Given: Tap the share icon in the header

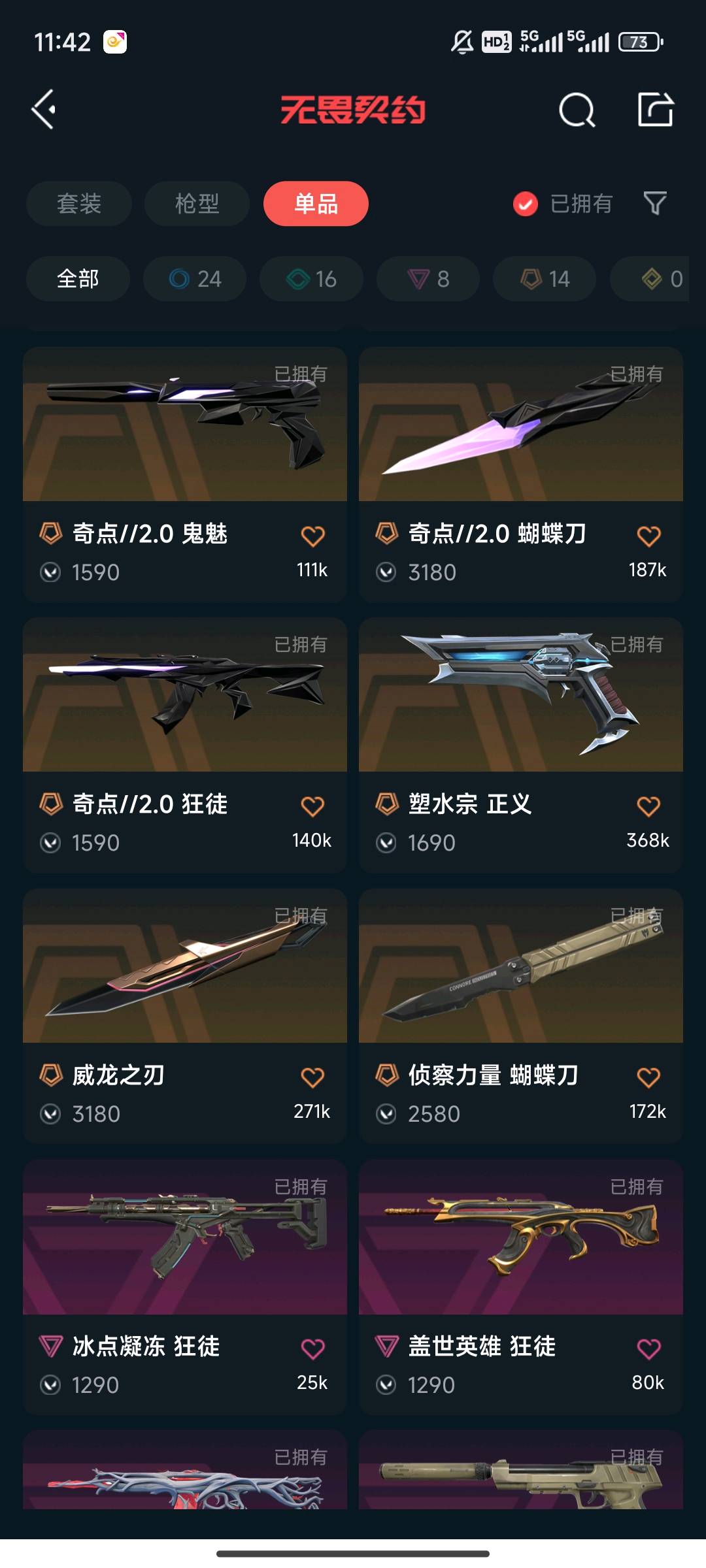Looking at the screenshot, I should 656,109.
